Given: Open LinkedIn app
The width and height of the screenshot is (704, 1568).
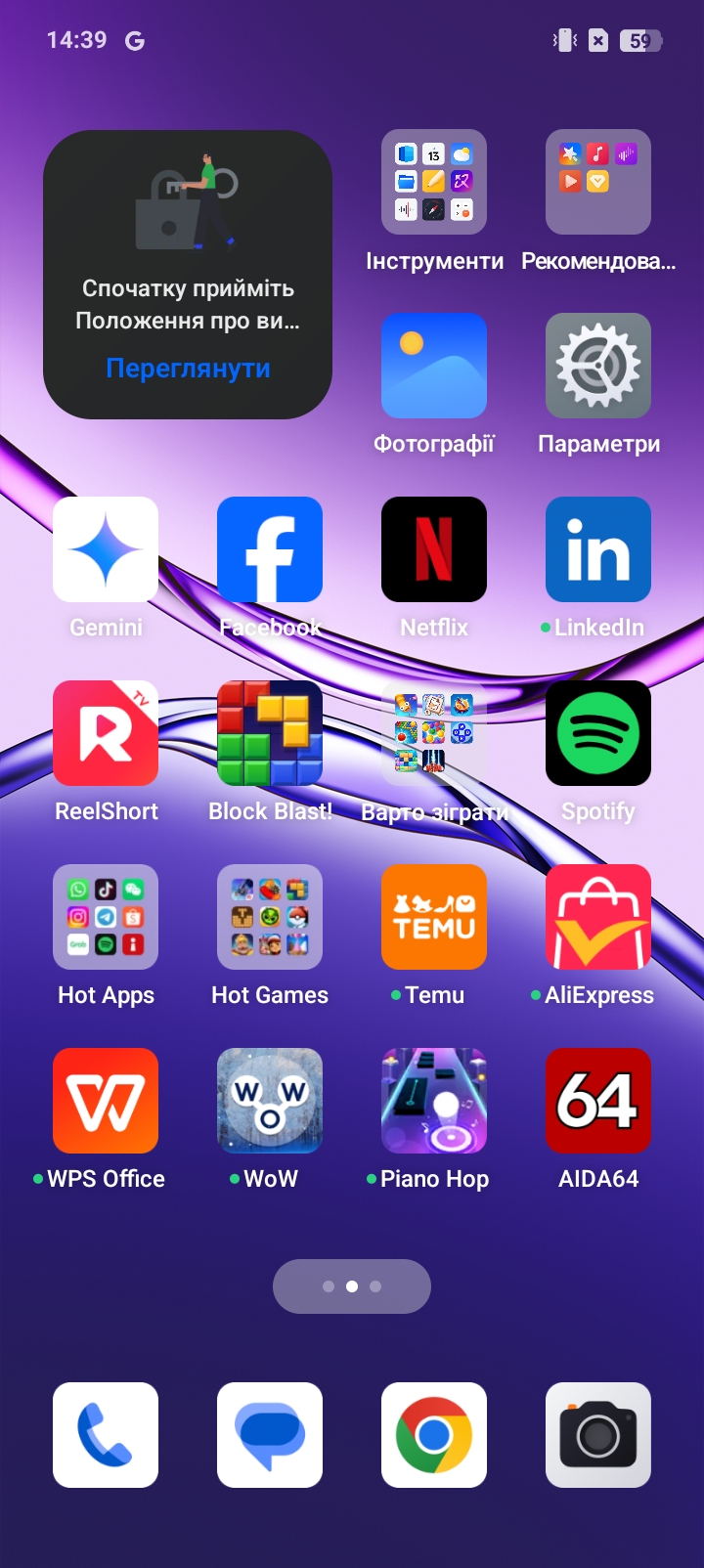Looking at the screenshot, I should click(598, 549).
